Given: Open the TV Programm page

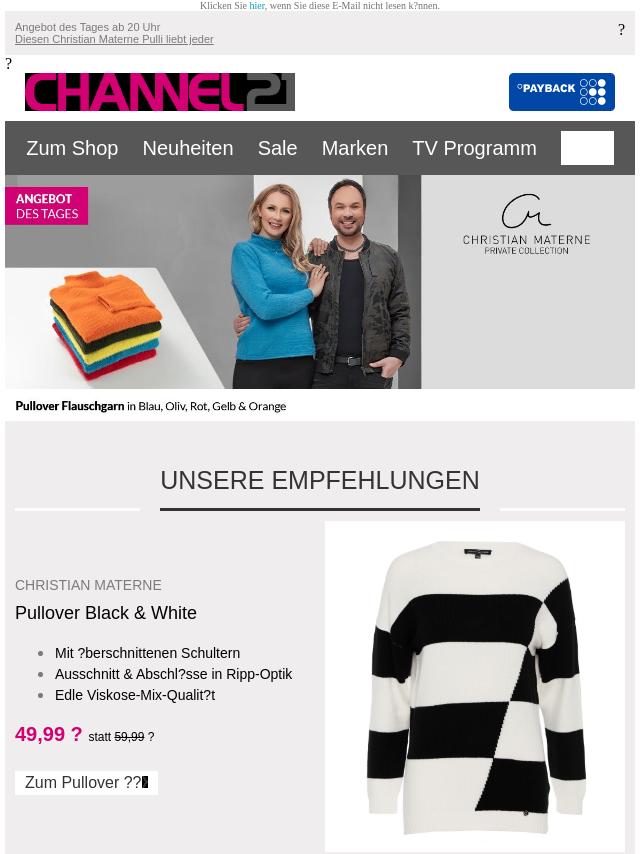Looking at the screenshot, I should [474, 148].
